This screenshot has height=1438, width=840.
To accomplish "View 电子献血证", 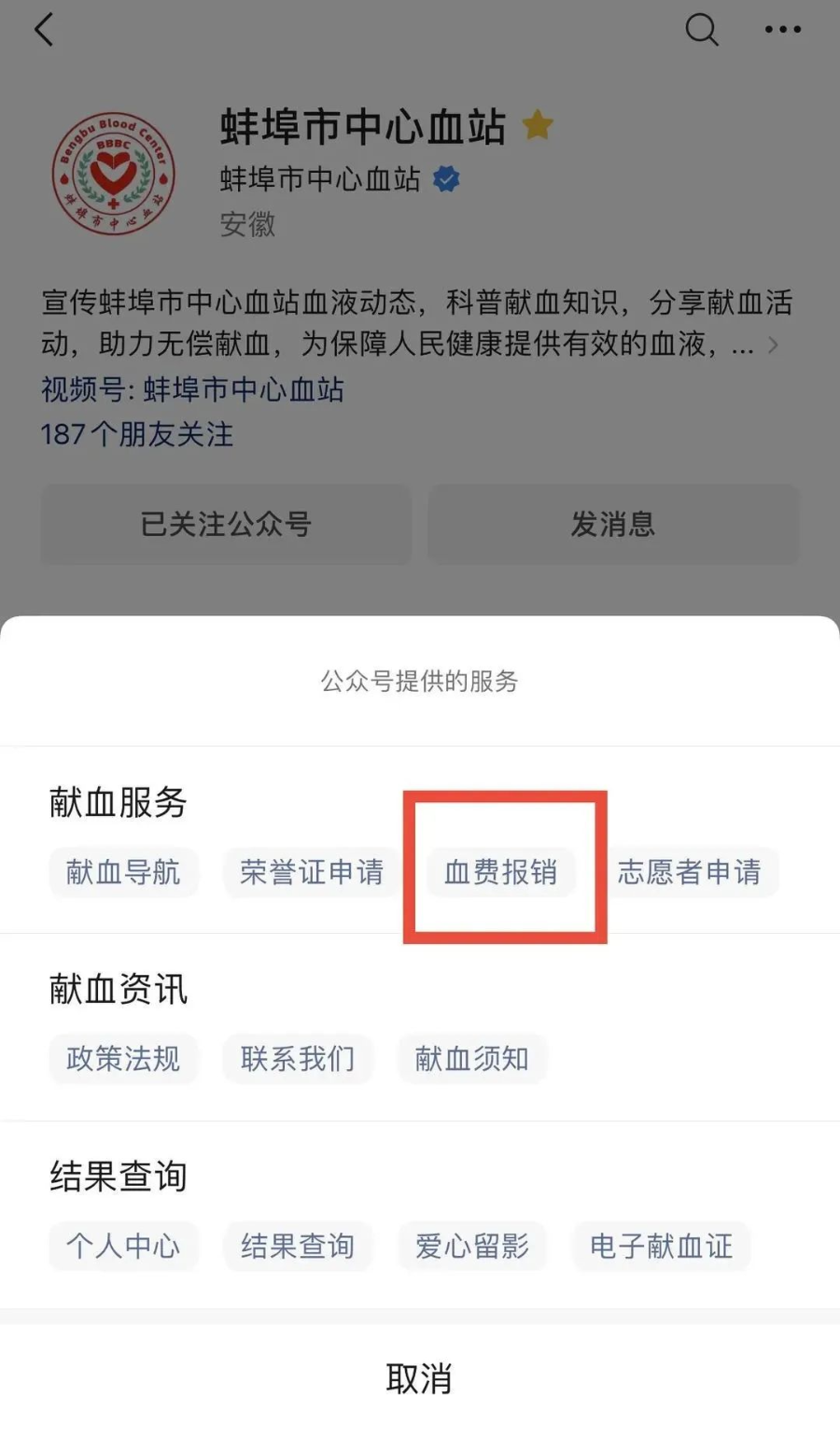I will point(662,1246).
